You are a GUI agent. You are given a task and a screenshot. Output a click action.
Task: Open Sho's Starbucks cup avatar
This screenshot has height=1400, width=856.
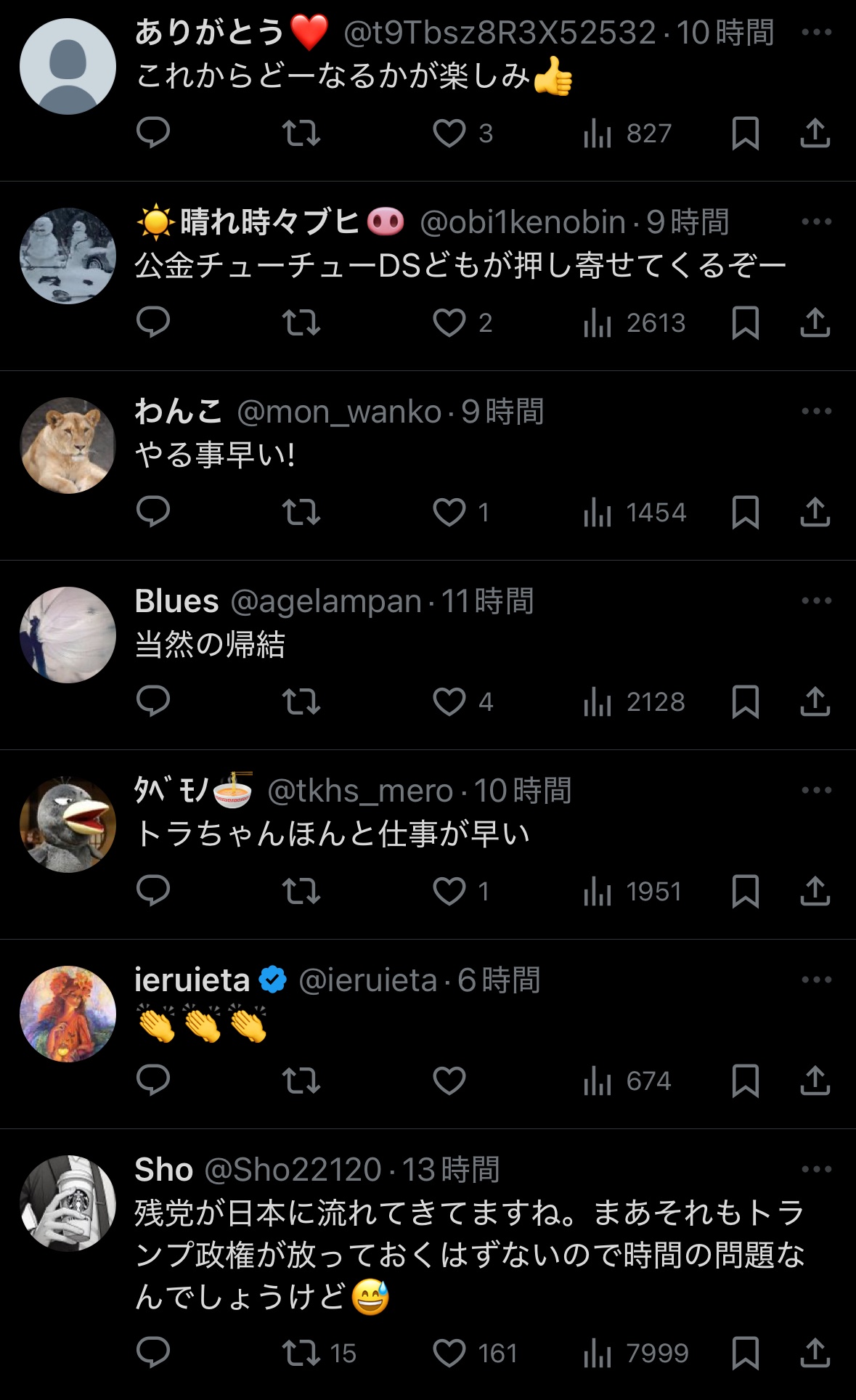click(x=68, y=1203)
